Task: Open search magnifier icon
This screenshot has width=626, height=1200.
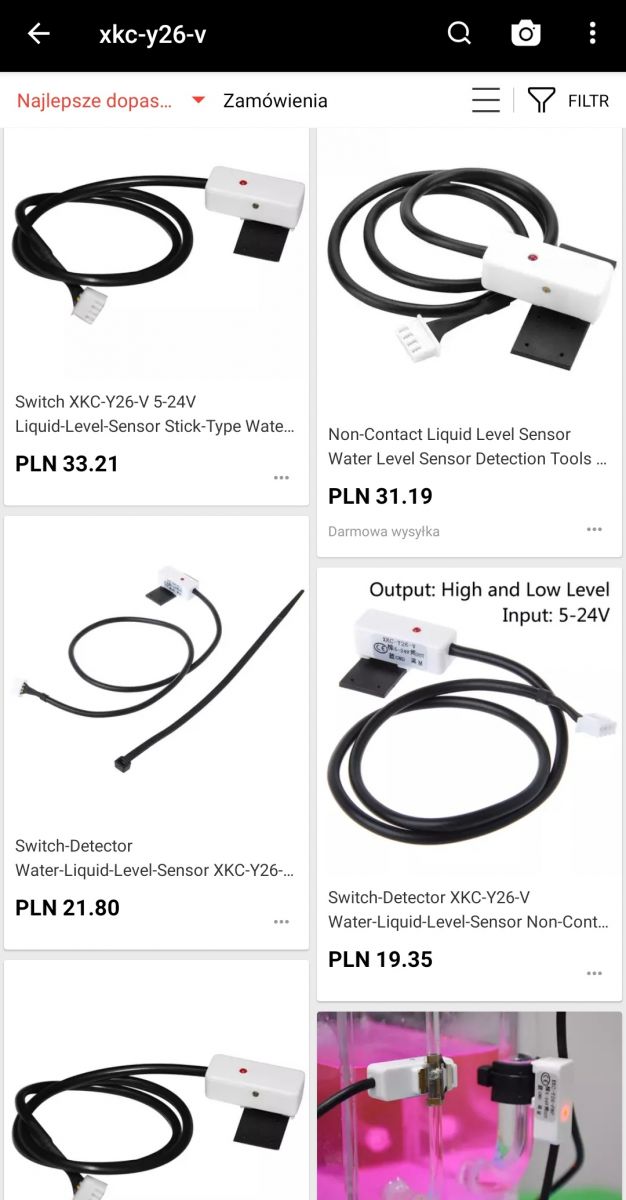Action: coord(459,34)
